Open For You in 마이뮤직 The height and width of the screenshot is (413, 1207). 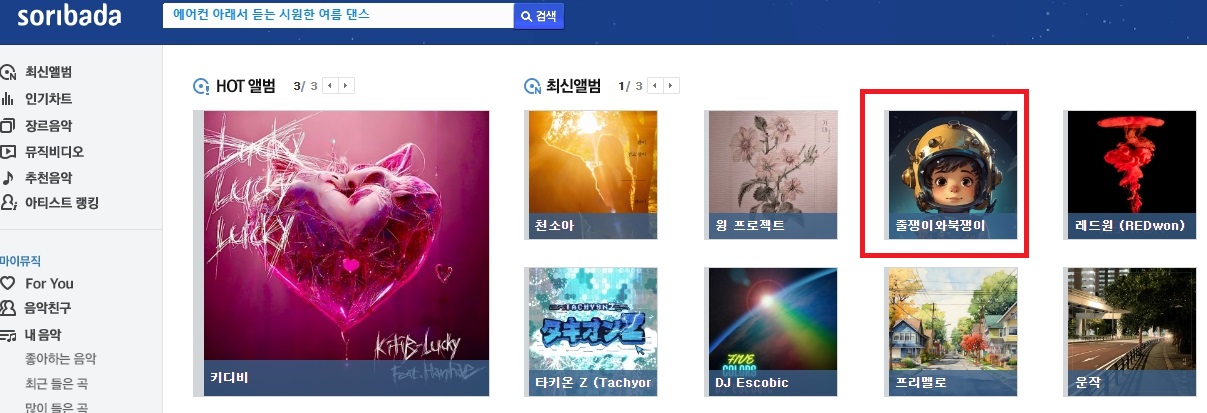click(x=48, y=283)
